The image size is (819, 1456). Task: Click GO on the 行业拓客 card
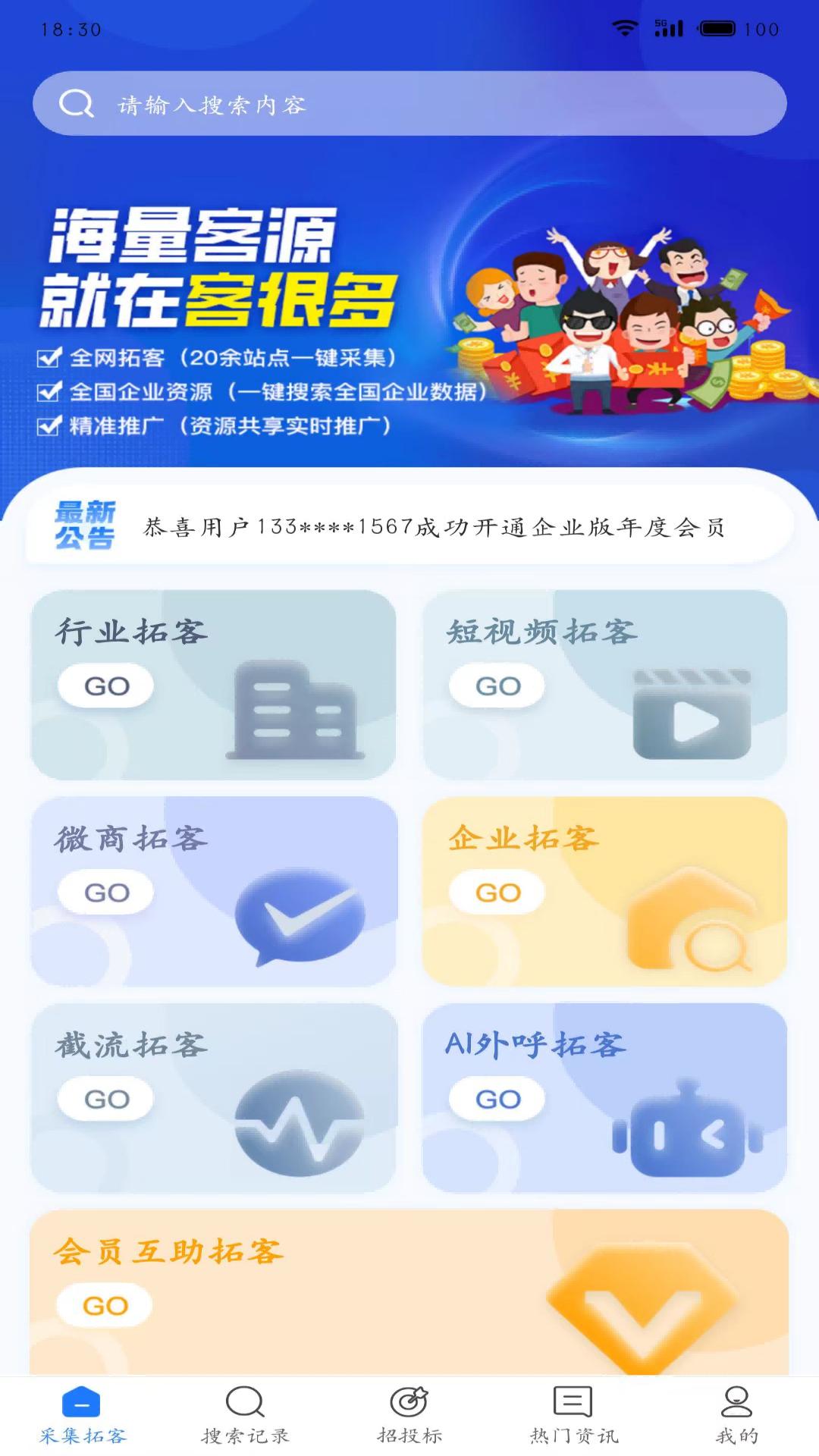pyautogui.click(x=106, y=685)
